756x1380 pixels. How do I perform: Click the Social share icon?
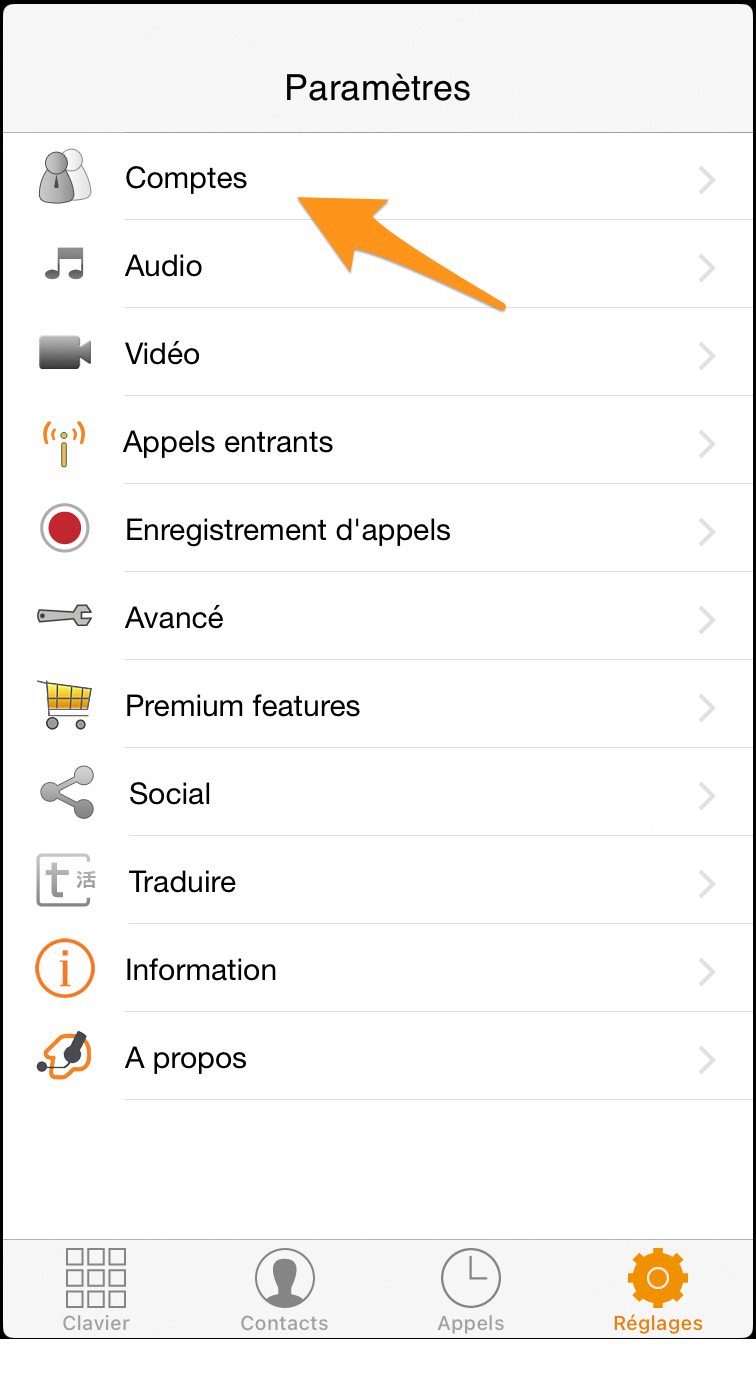(64, 793)
